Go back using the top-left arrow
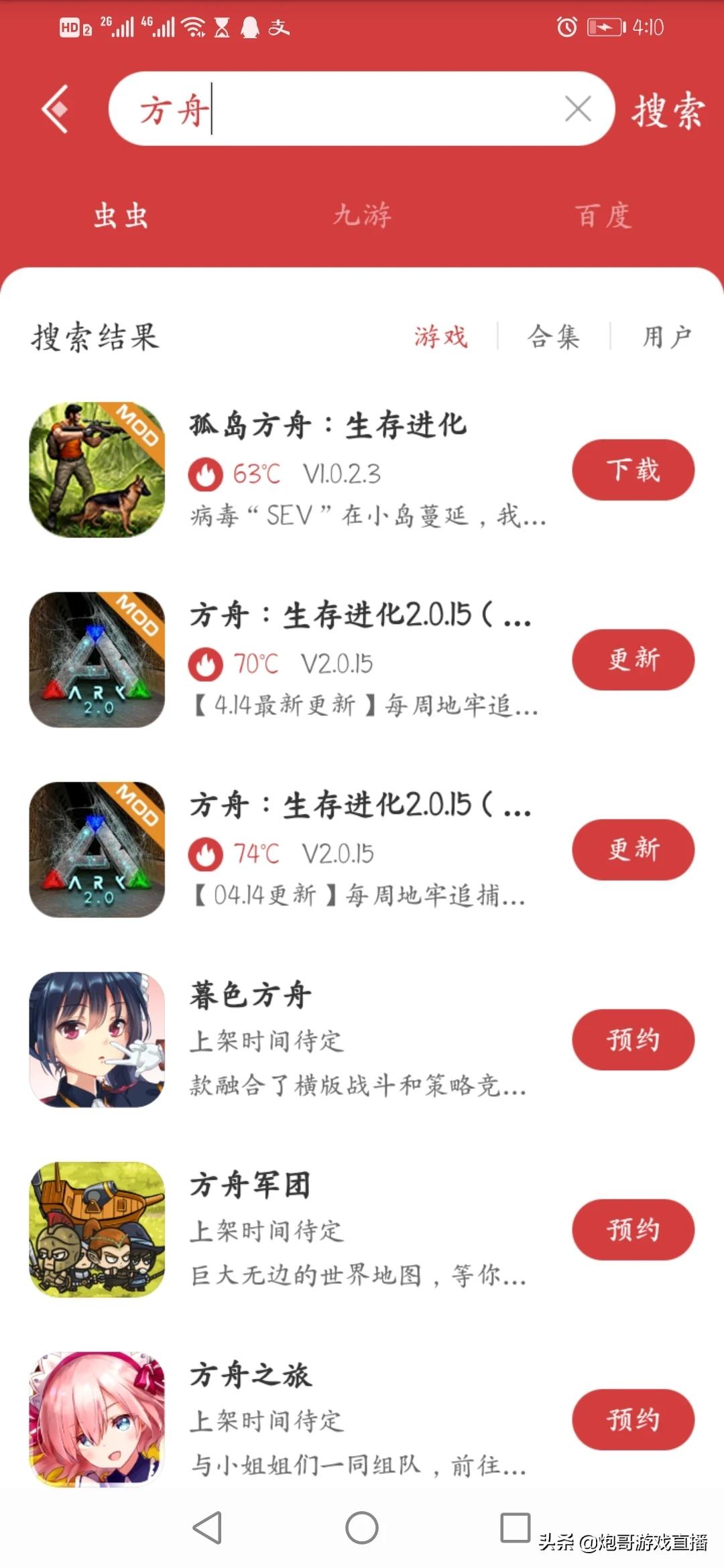The image size is (724, 1568). coord(56,109)
